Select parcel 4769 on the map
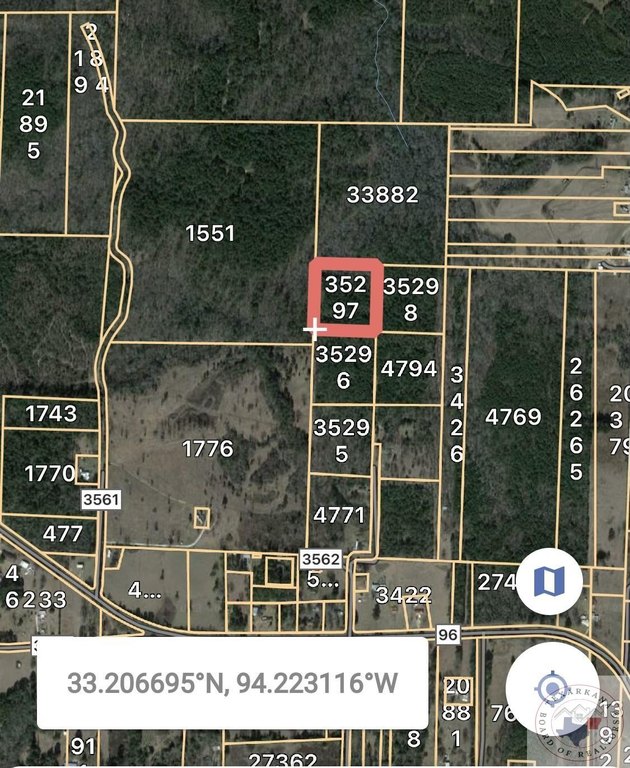Viewport: 630px width, 768px height. 513,416
